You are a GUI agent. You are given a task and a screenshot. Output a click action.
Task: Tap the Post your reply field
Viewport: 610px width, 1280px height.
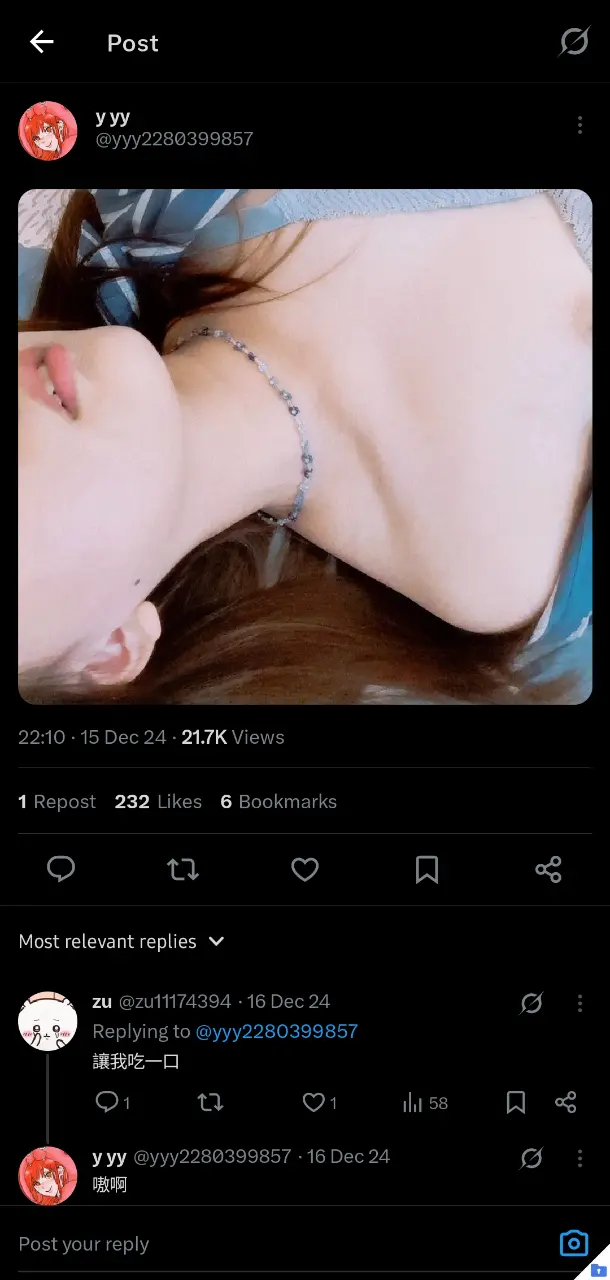280,1244
